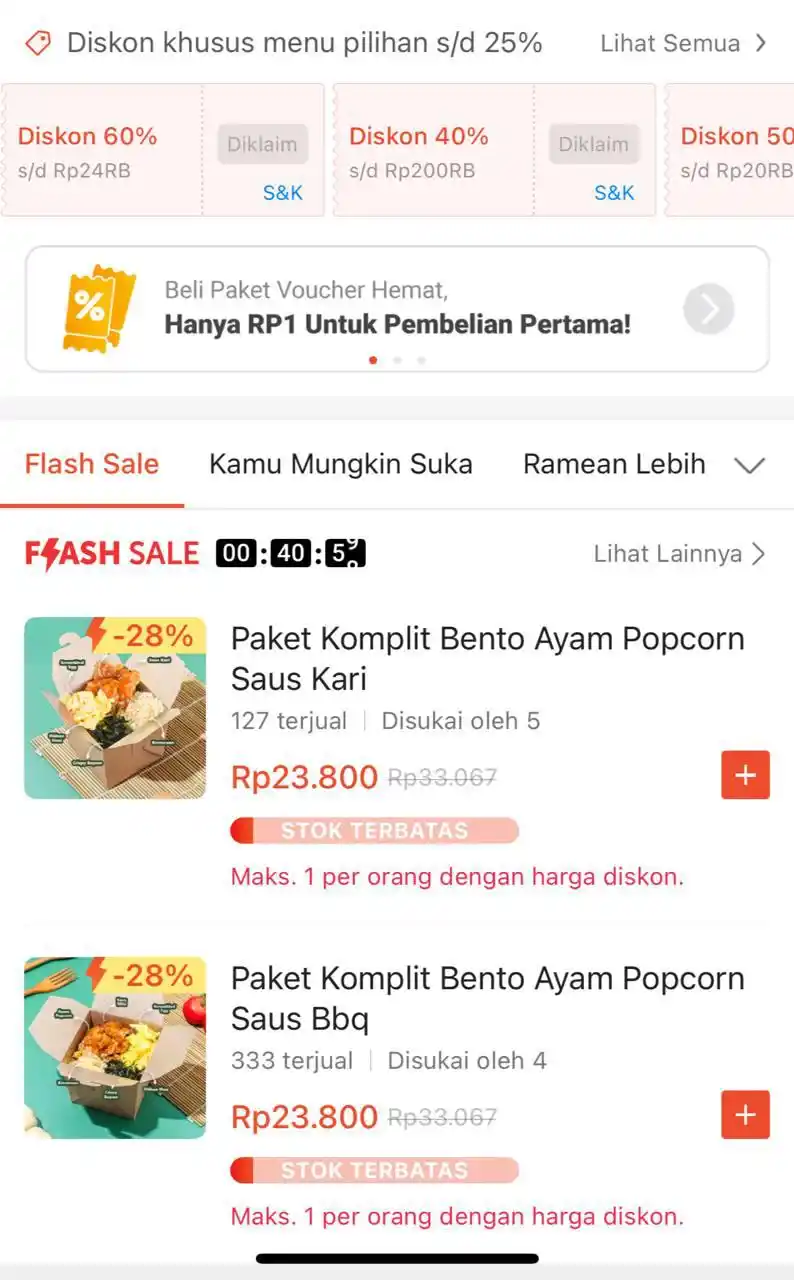Open Lihat Lainnya for flash sale
This screenshot has width=794, height=1280.
tap(679, 553)
